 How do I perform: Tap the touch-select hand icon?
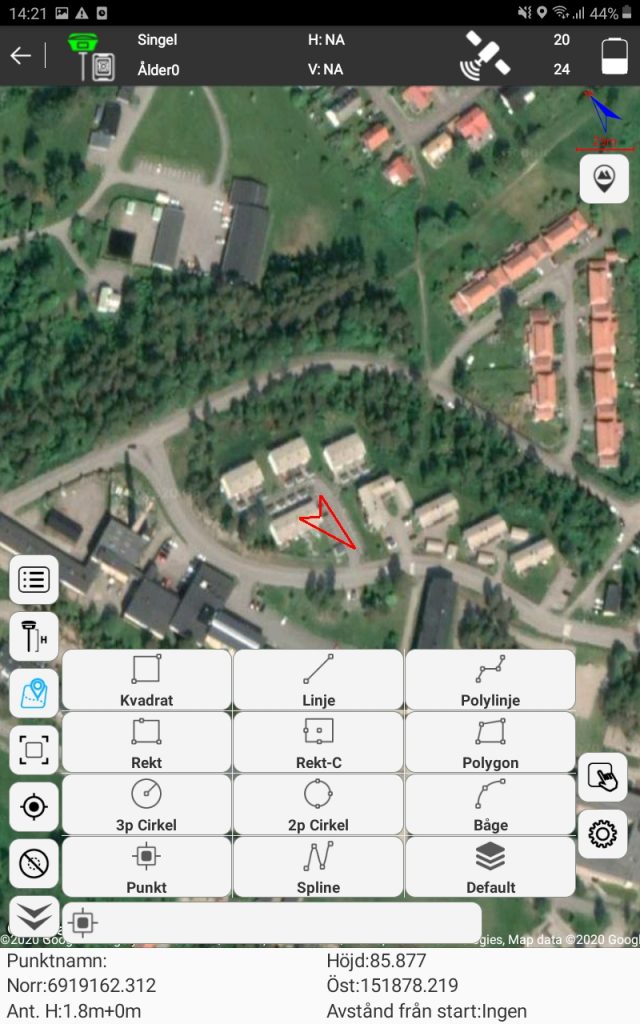pos(602,777)
